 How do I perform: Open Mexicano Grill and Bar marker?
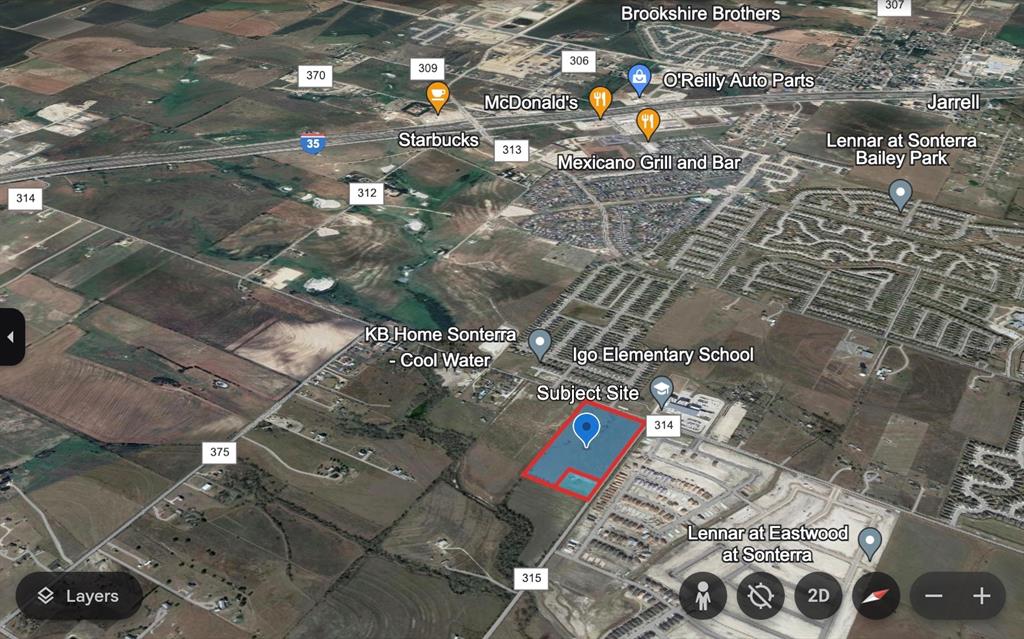click(648, 122)
